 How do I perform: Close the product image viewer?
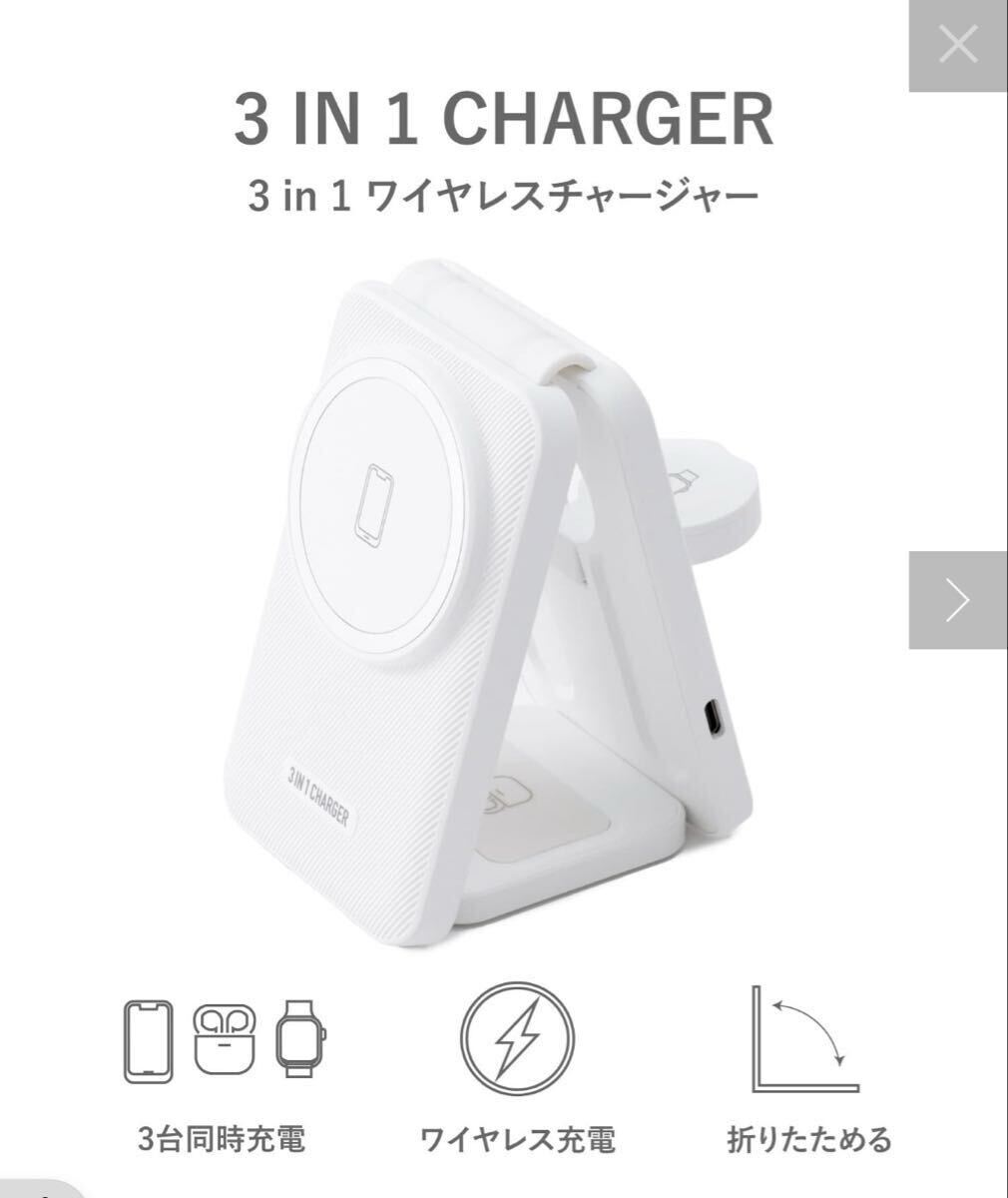[x=958, y=45]
